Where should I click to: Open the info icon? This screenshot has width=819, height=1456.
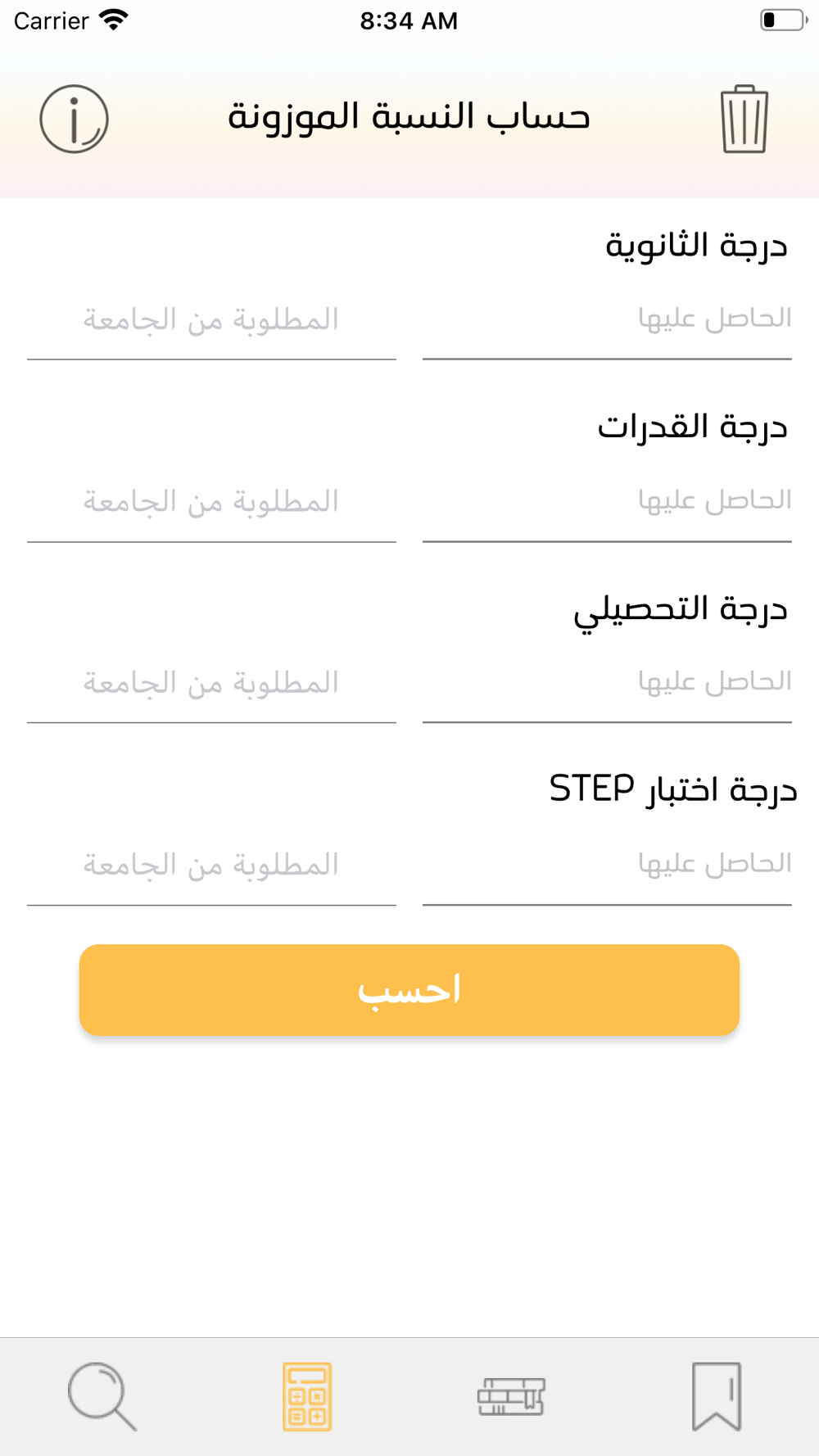(x=74, y=120)
